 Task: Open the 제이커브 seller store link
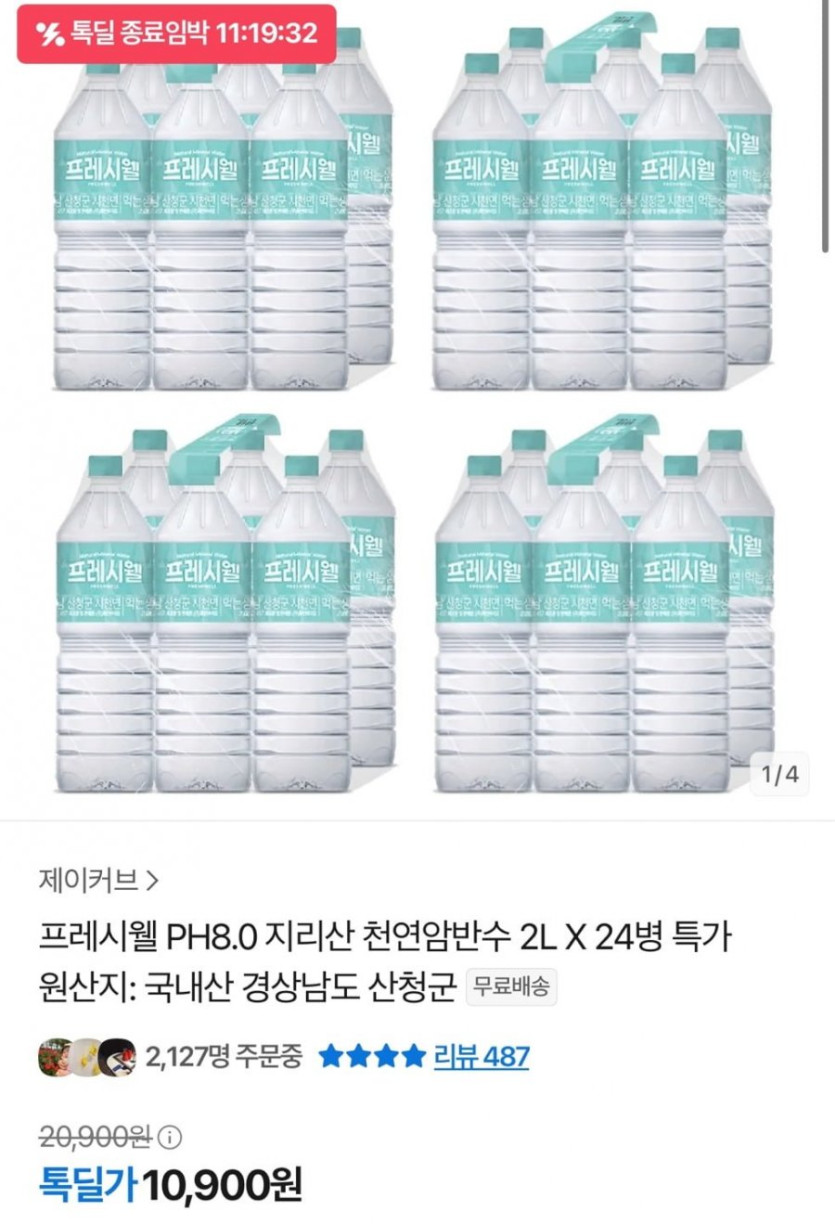click(98, 881)
